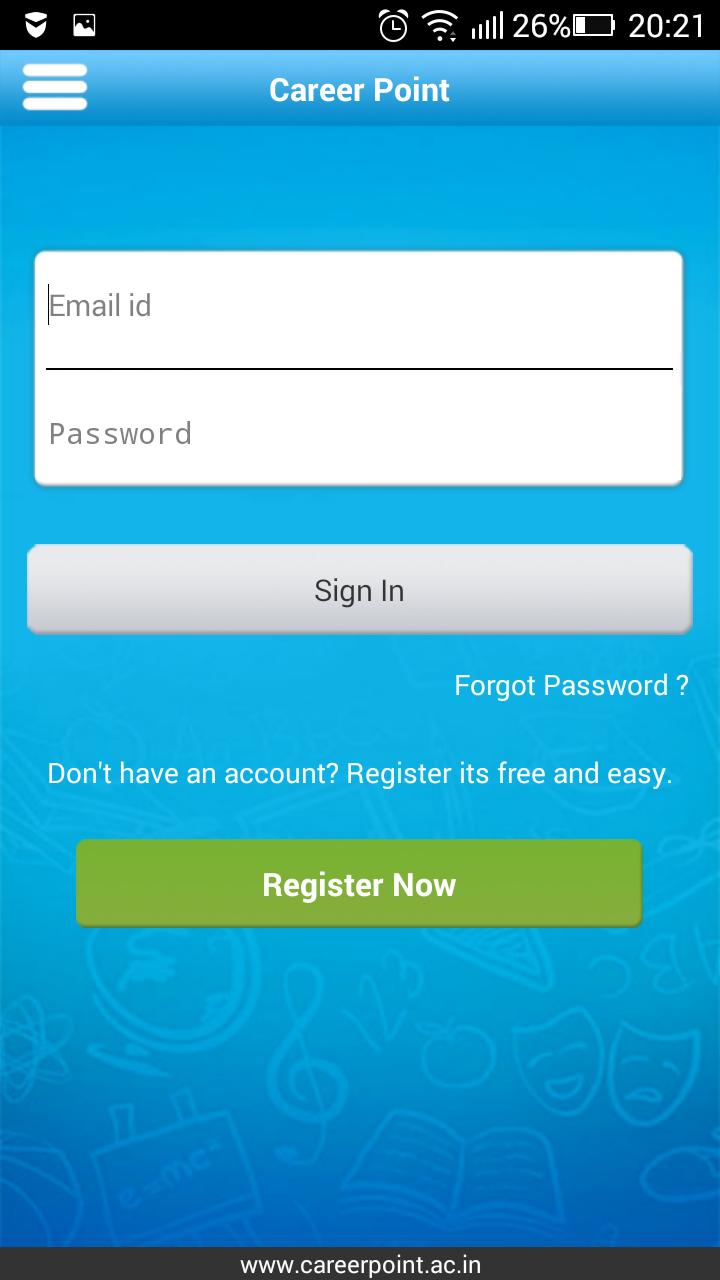Select the Password input field
720x1280 pixels.
pos(358,434)
